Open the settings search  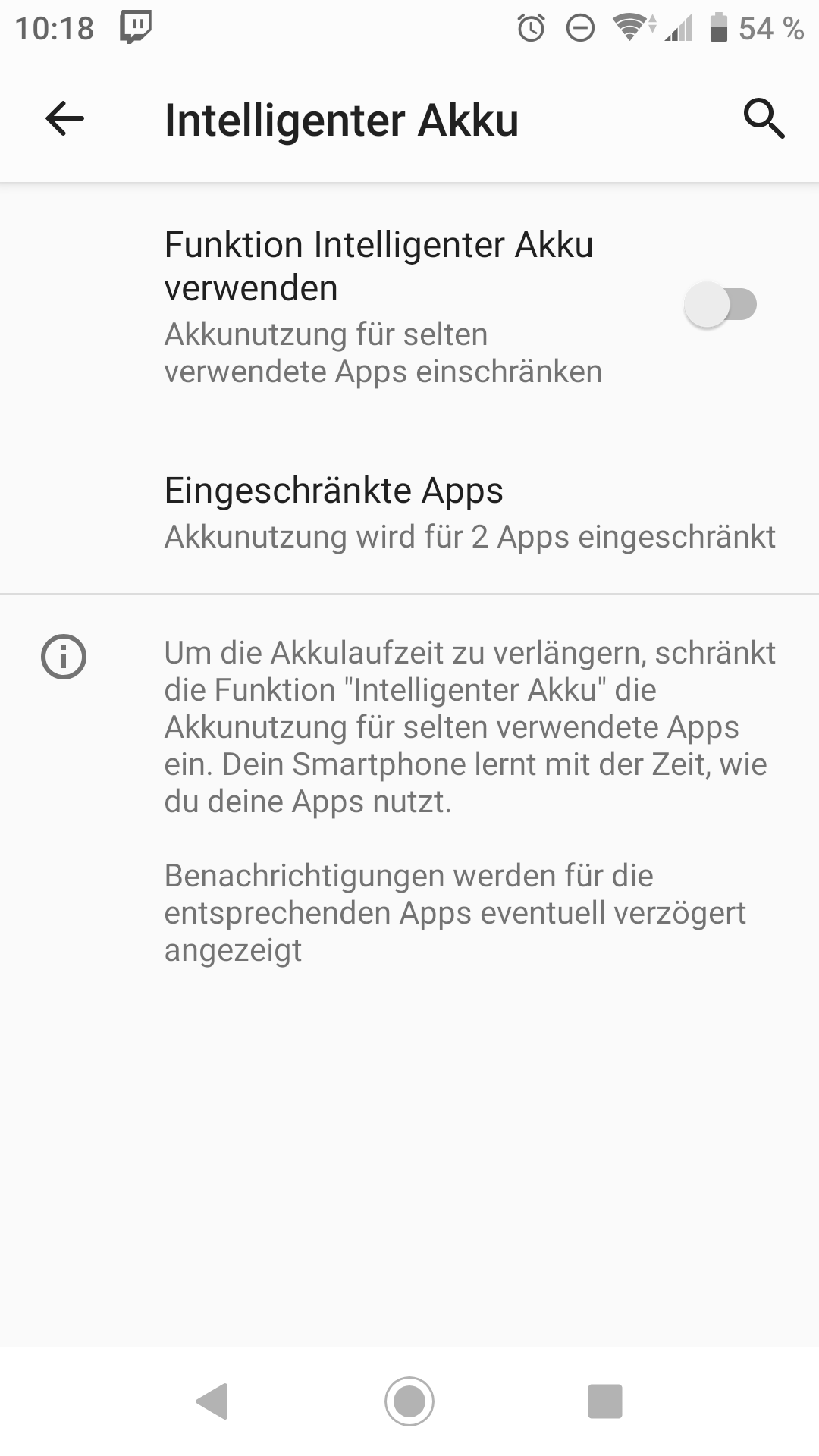click(763, 119)
